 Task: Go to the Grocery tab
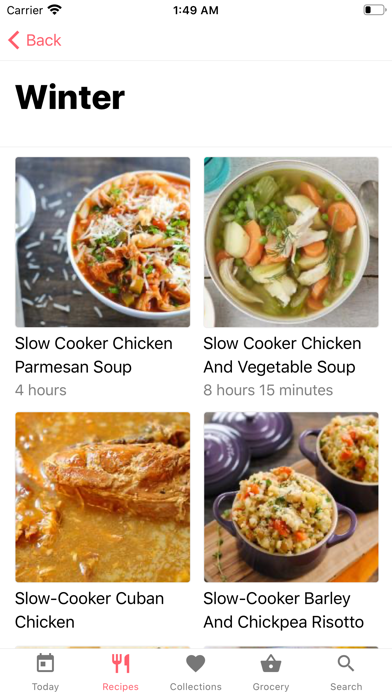click(x=271, y=672)
